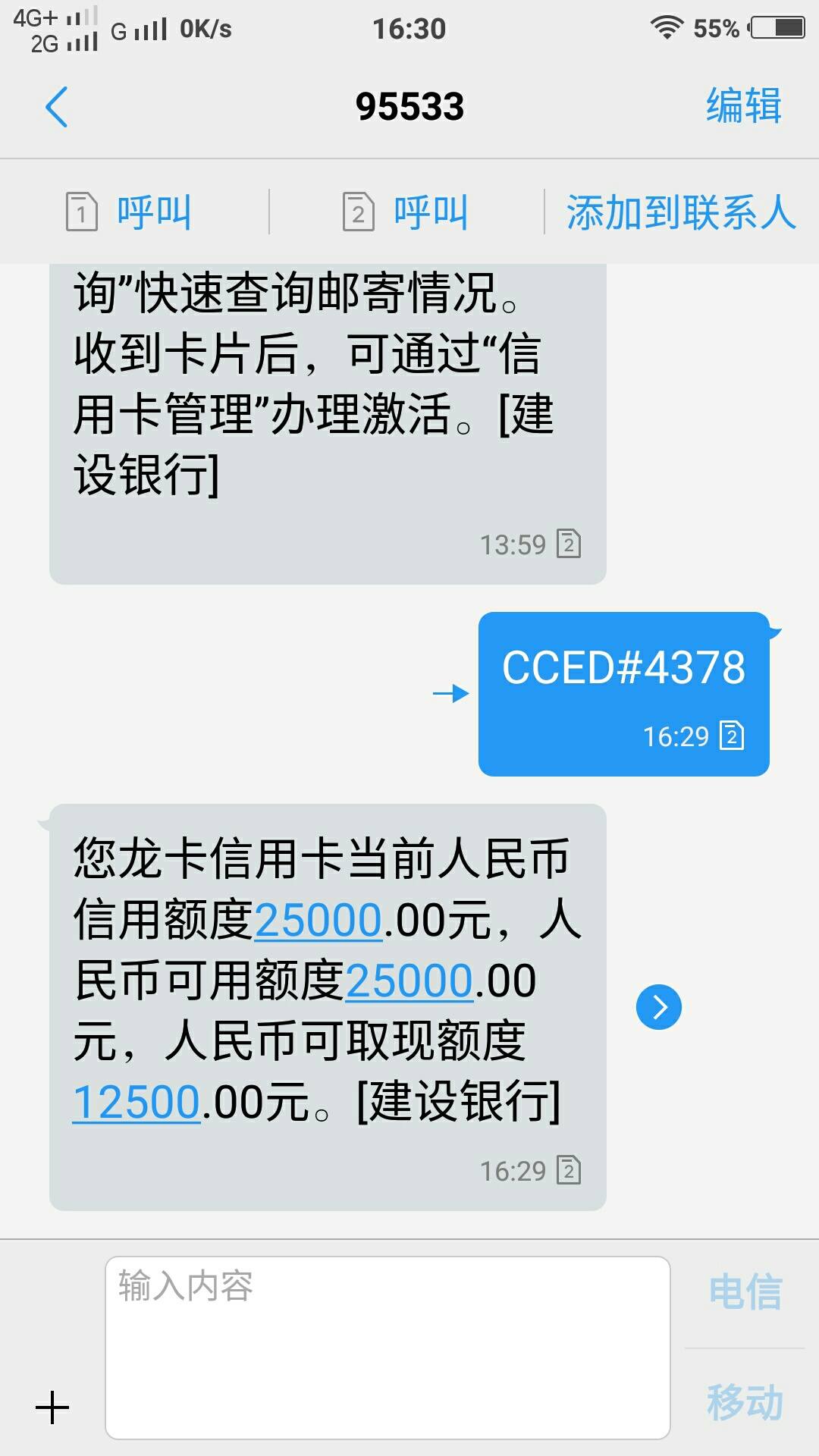
Task: Focus the 输入内容 message field
Action: click(387, 1347)
